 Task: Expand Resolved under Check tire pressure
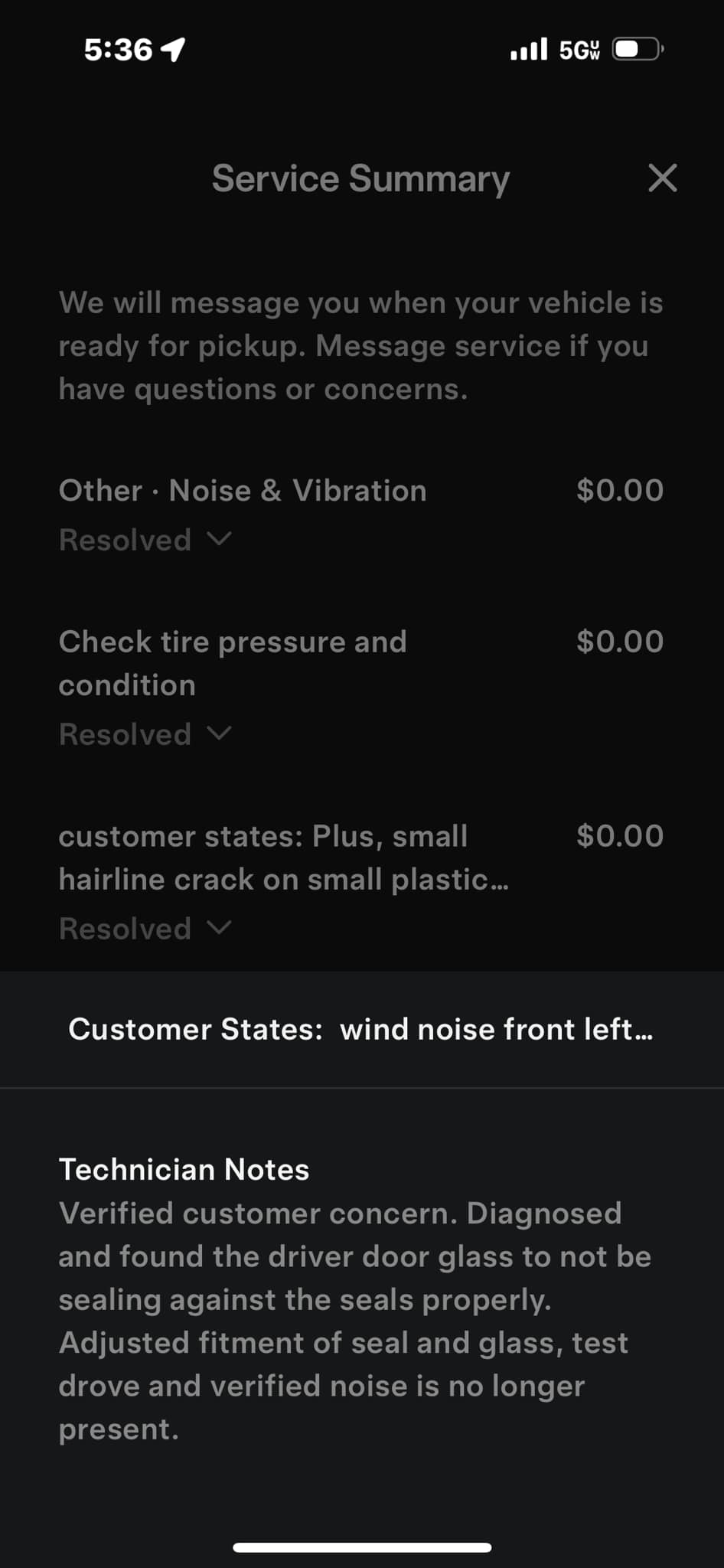(x=145, y=734)
